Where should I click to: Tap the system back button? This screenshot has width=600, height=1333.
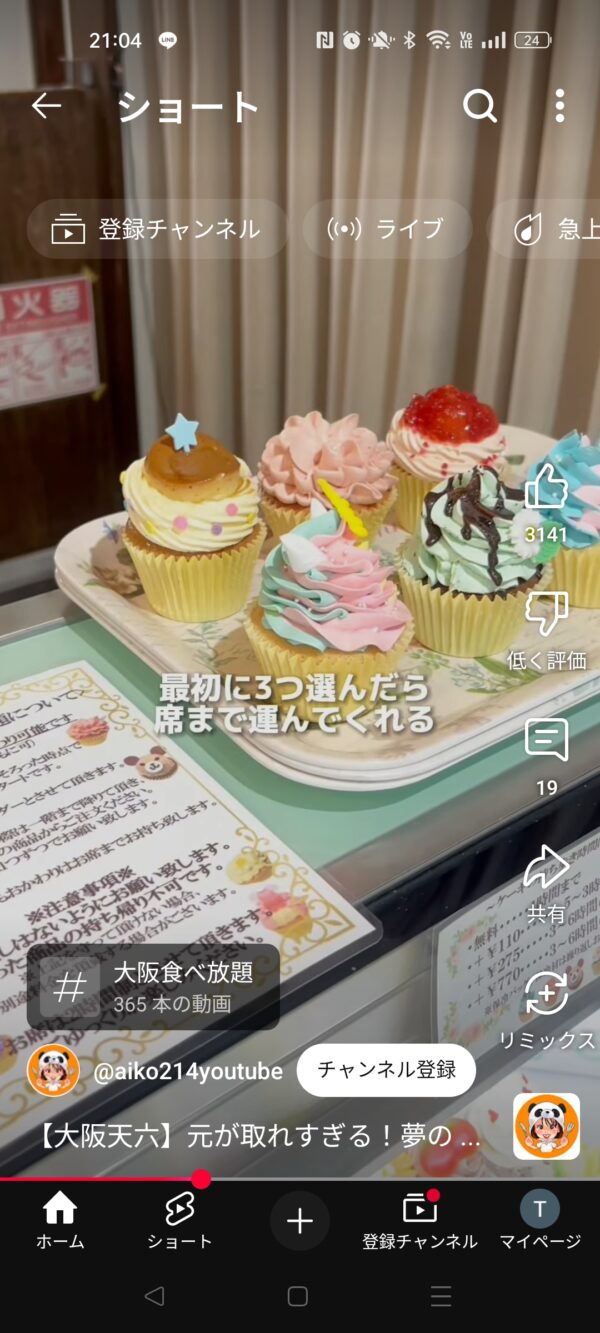(x=154, y=1297)
